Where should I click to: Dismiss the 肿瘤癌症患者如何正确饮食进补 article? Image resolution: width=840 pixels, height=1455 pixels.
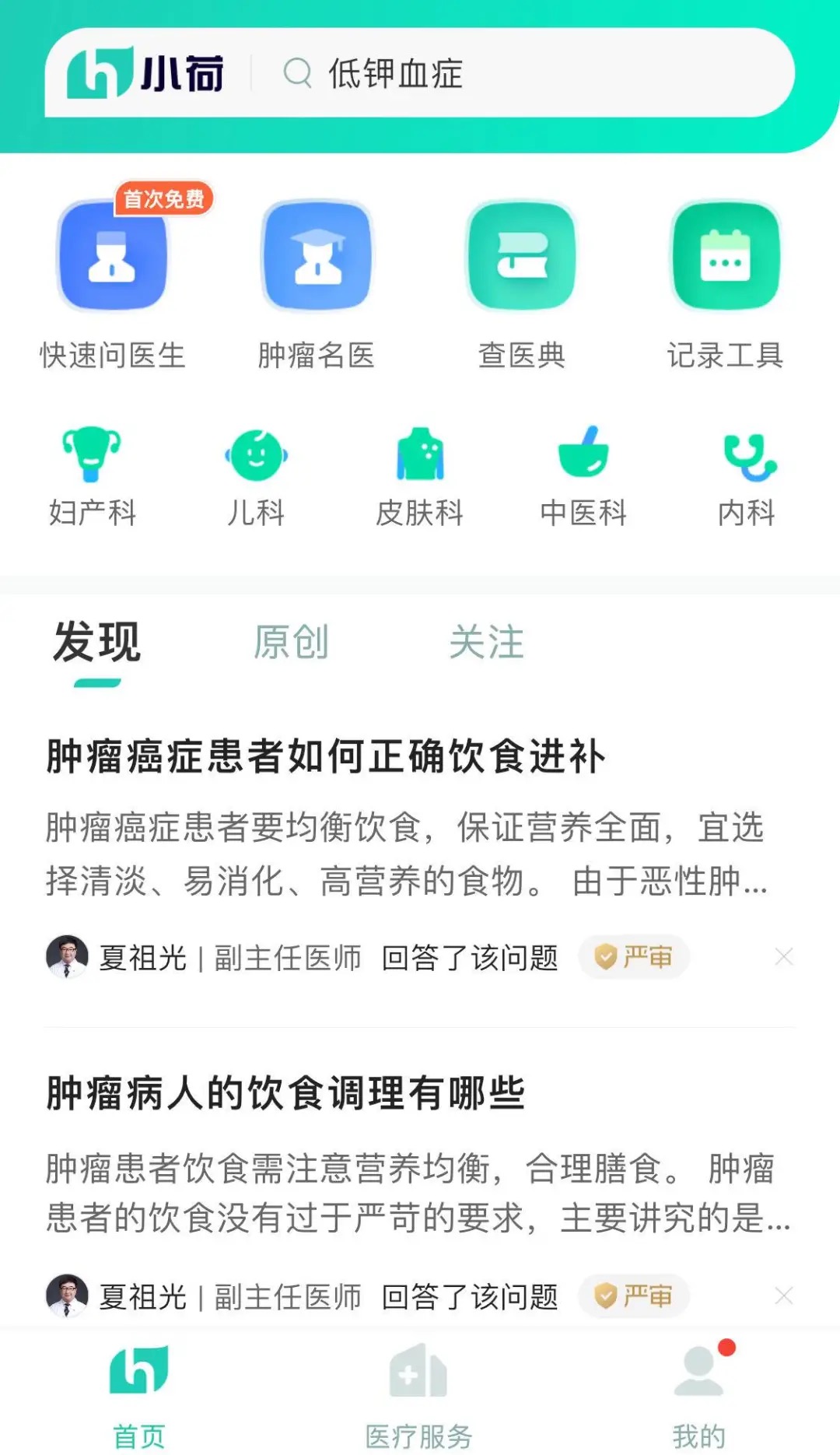[784, 956]
